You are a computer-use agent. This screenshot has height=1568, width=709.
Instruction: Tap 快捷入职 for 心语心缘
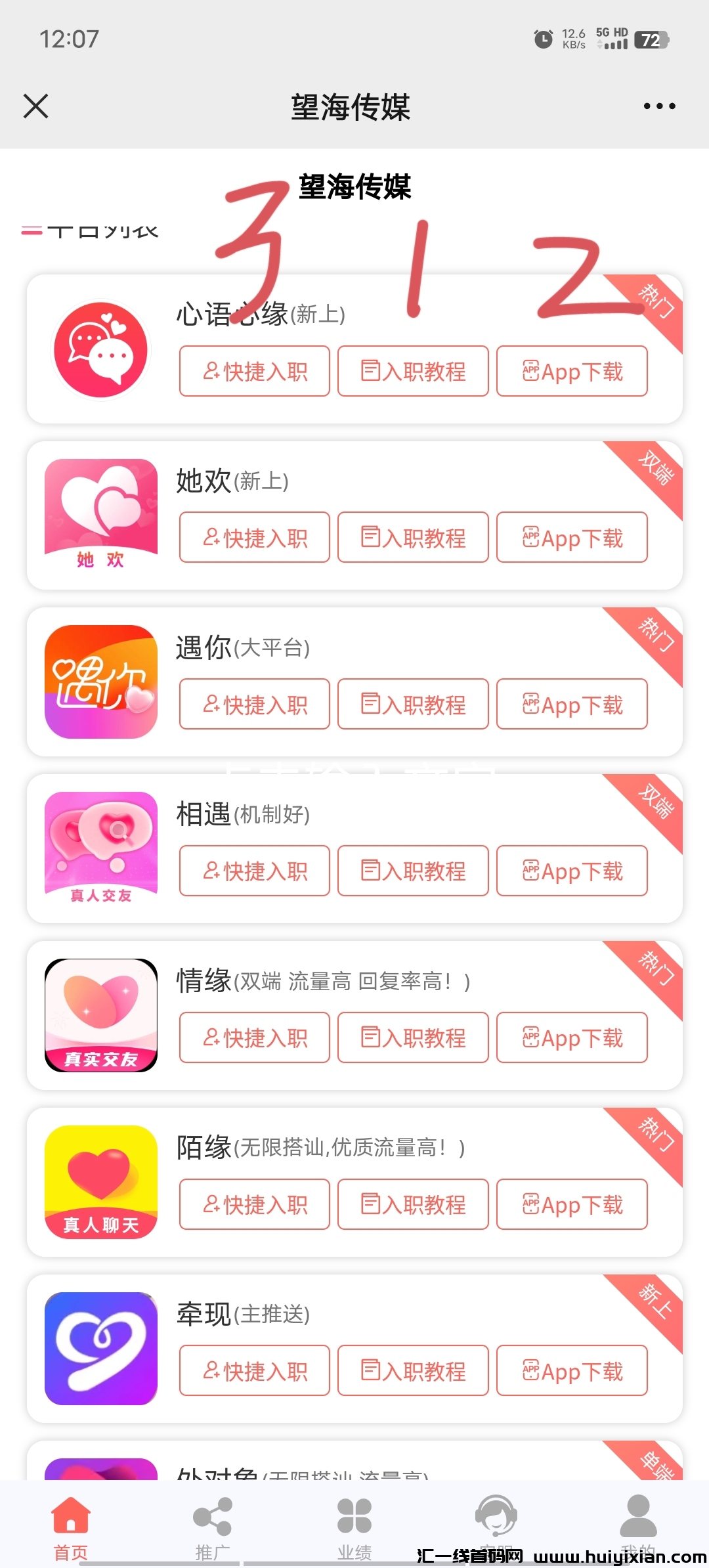(255, 372)
